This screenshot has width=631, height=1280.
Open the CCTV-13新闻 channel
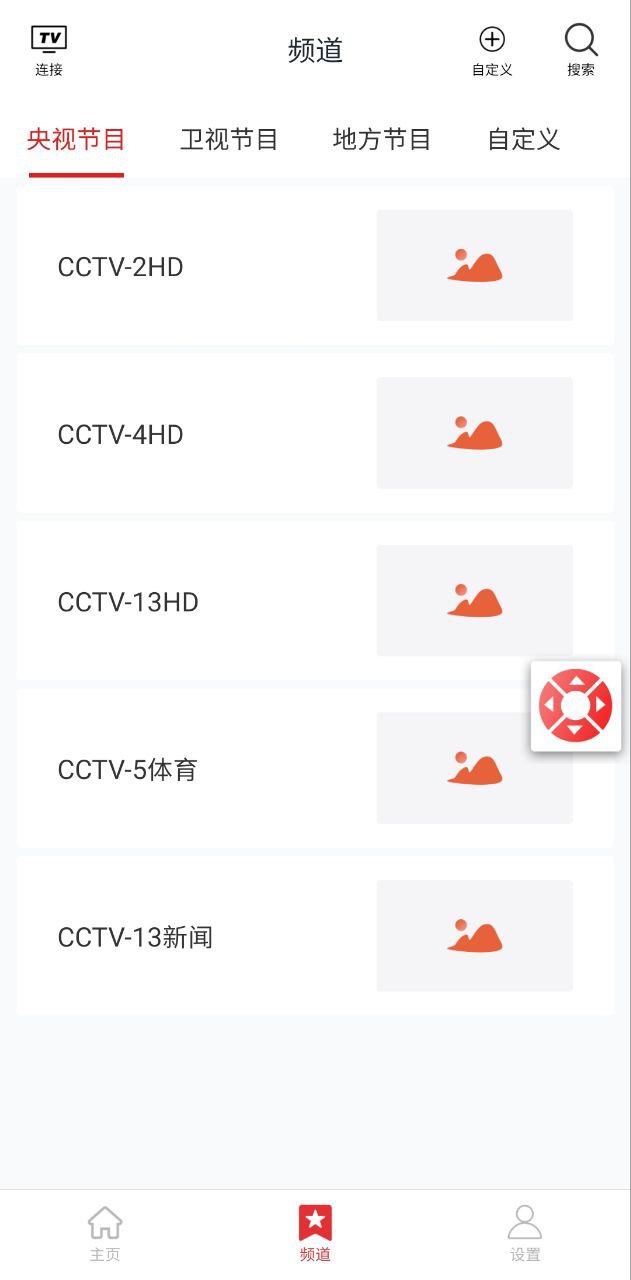coord(315,937)
